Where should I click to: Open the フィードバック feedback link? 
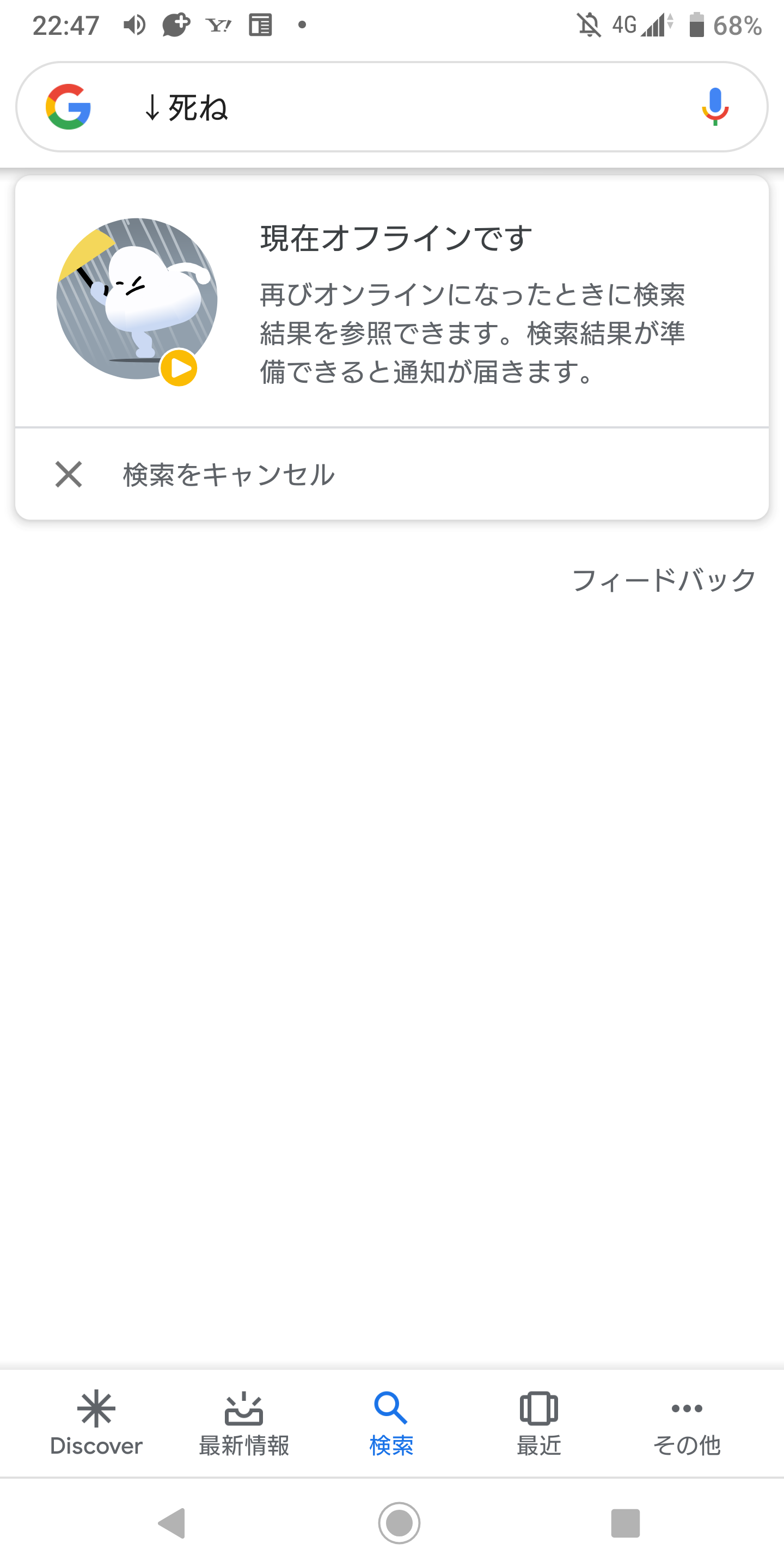coord(664,579)
